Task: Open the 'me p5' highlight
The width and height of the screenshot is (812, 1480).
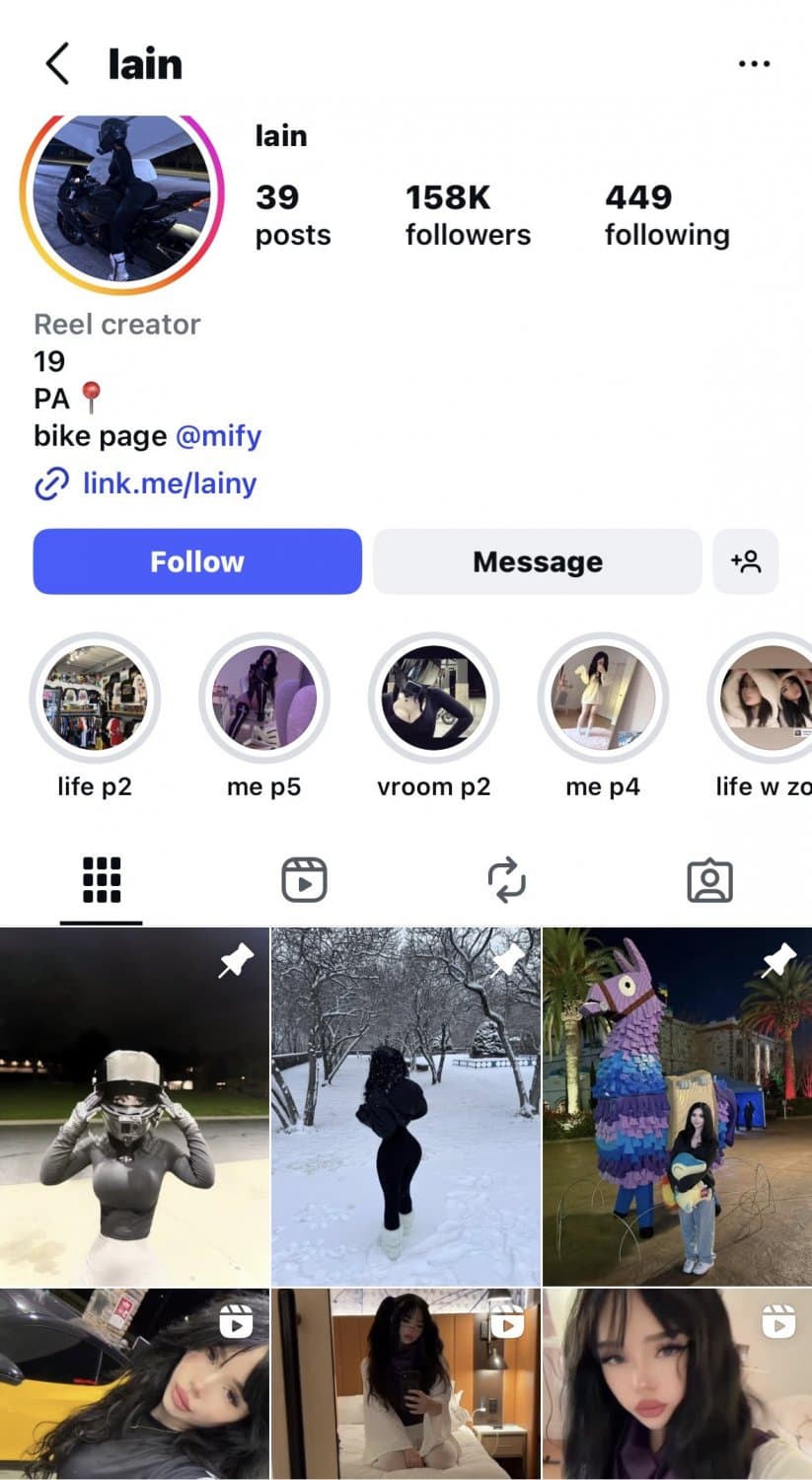Action: [263, 699]
